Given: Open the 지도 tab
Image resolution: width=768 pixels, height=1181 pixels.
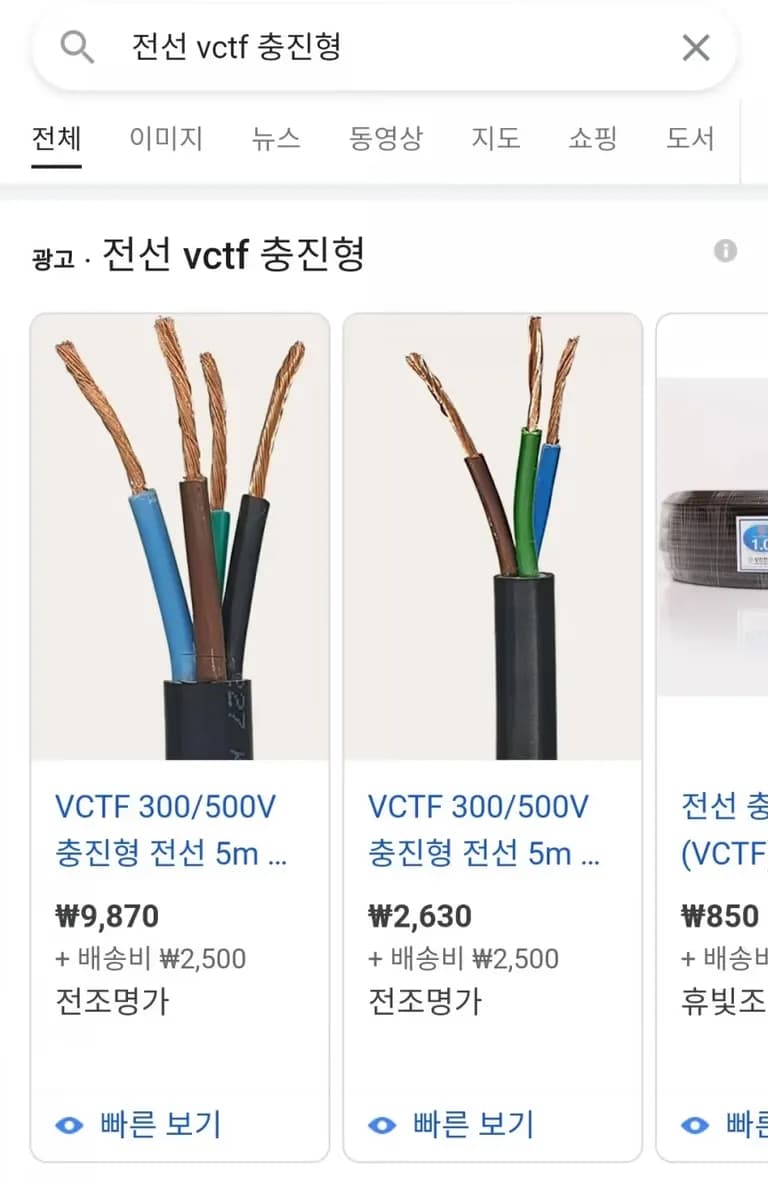Looking at the screenshot, I should coord(497,139).
